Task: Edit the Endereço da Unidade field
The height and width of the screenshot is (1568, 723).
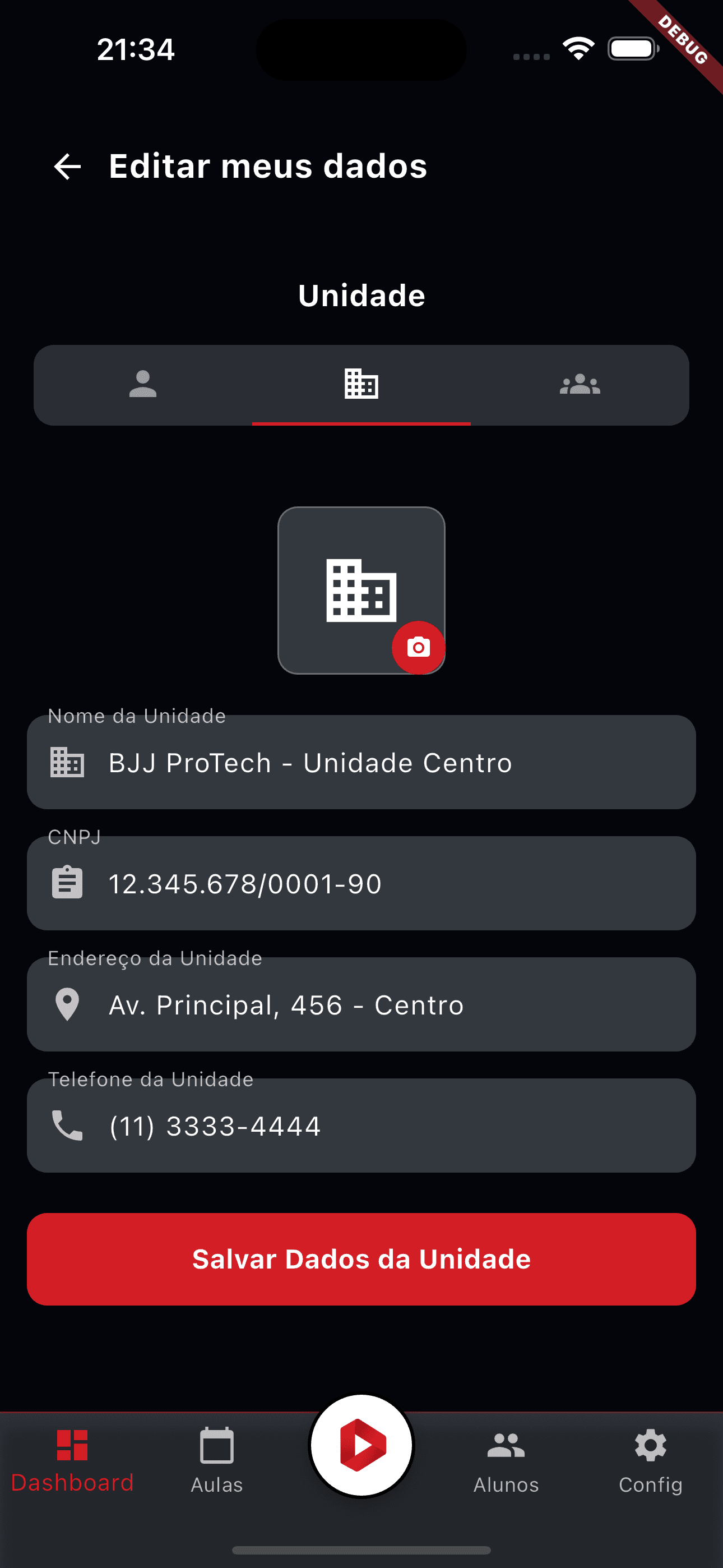Action: [390, 1005]
